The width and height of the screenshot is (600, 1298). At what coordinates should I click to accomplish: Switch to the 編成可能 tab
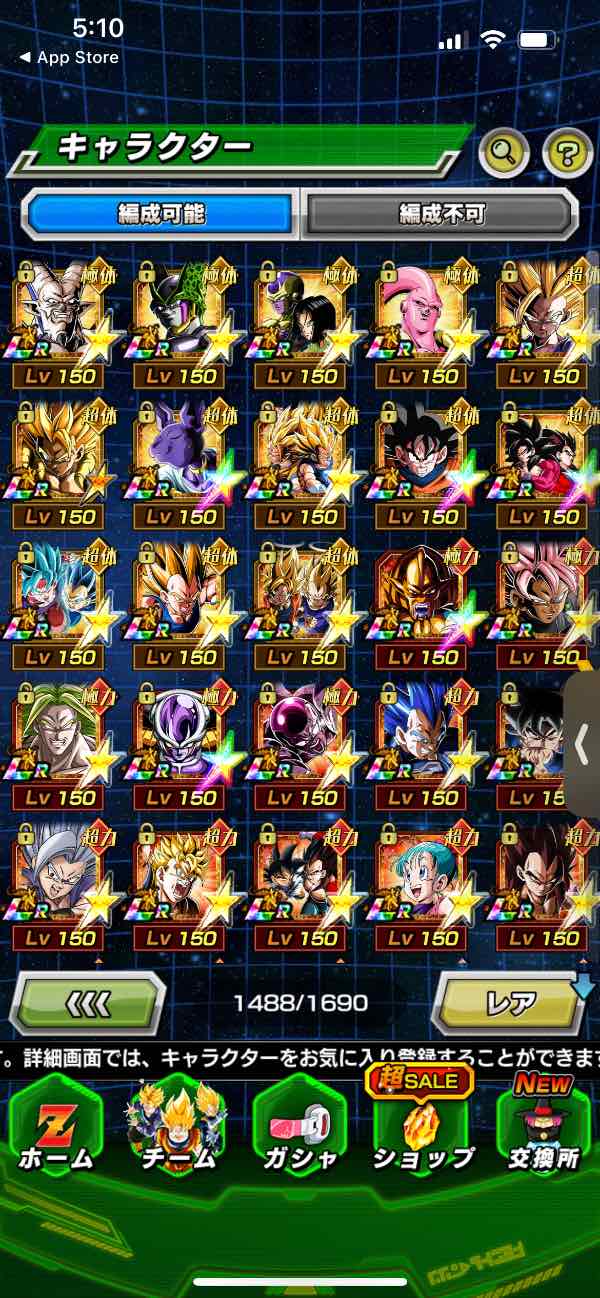click(160, 213)
